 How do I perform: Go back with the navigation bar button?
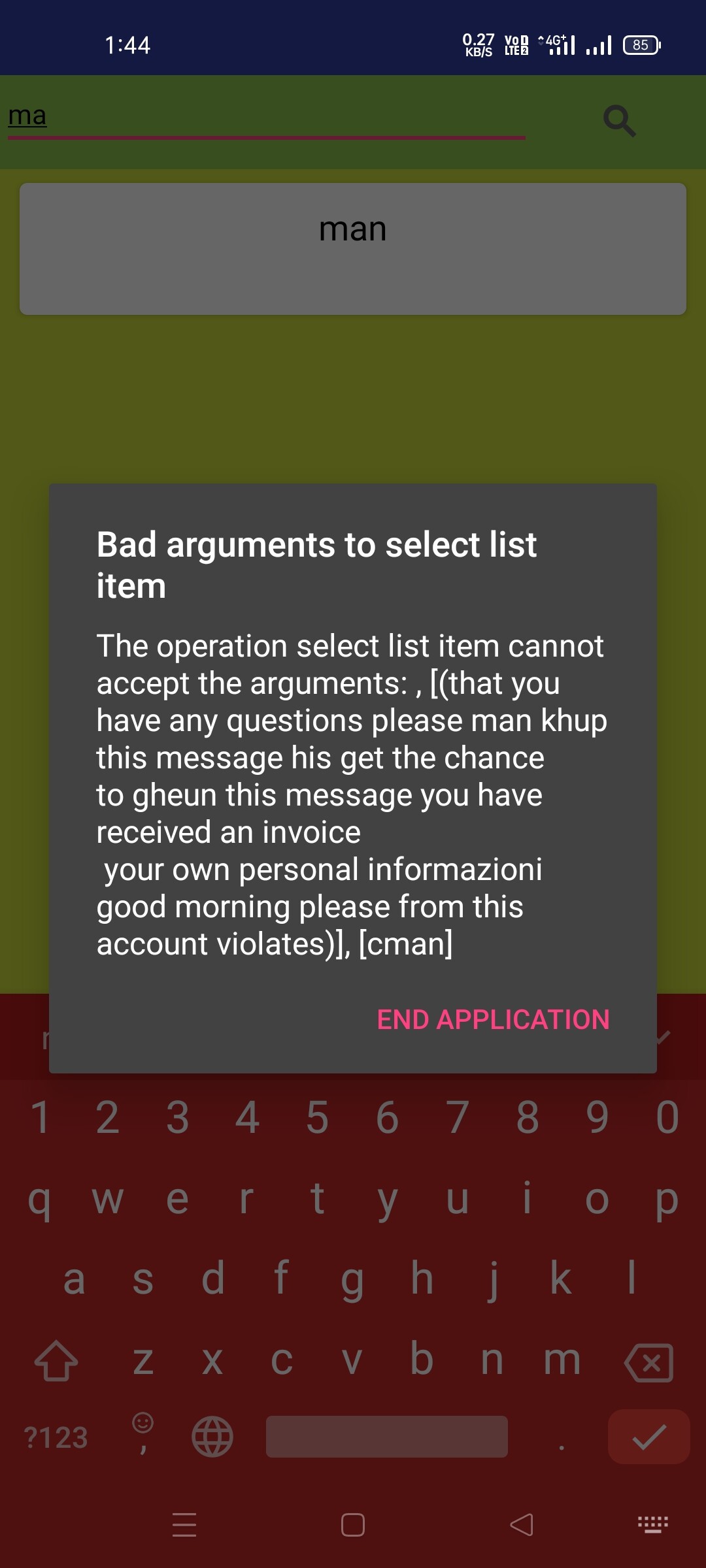[522, 1525]
